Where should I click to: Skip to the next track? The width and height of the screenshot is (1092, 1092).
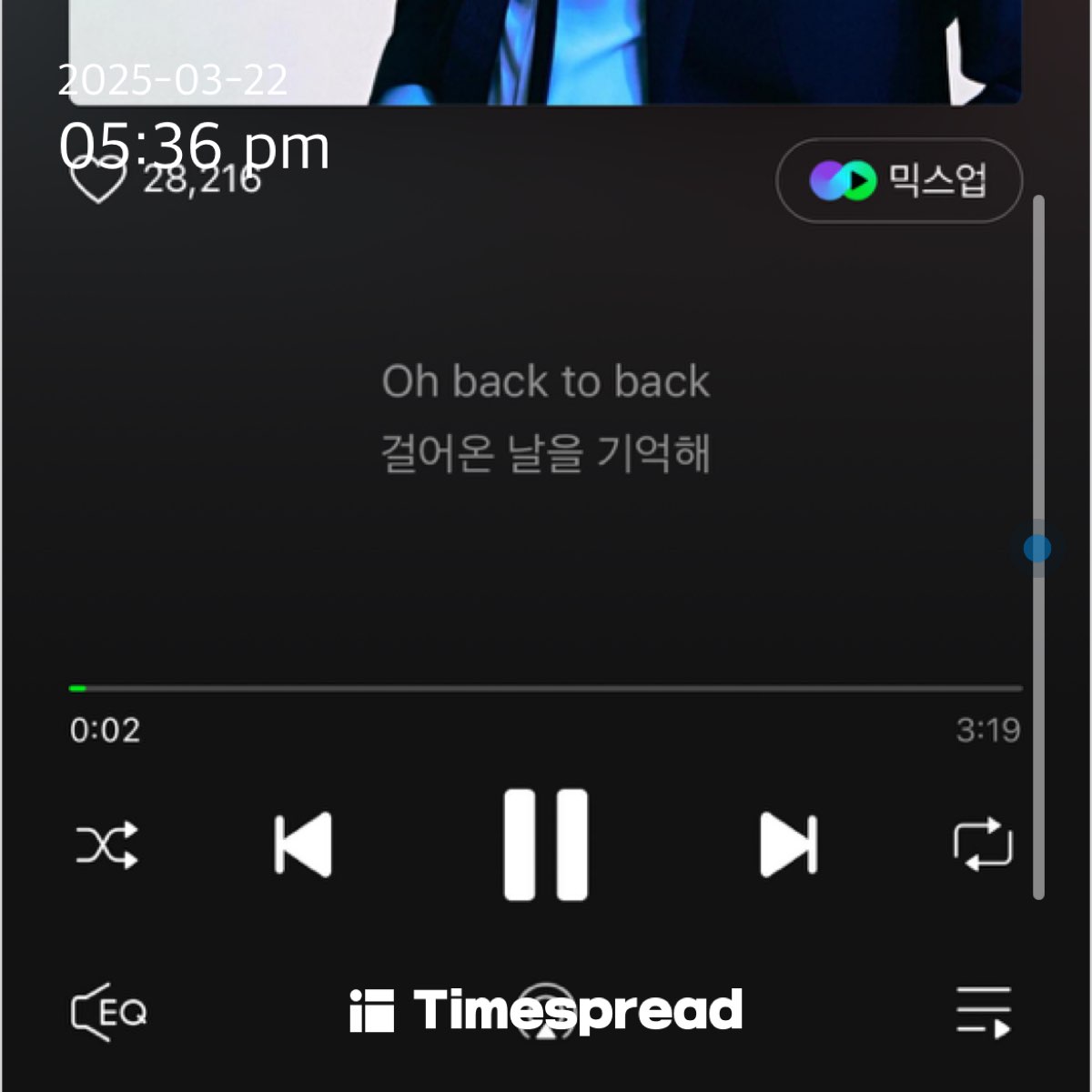coord(788,845)
